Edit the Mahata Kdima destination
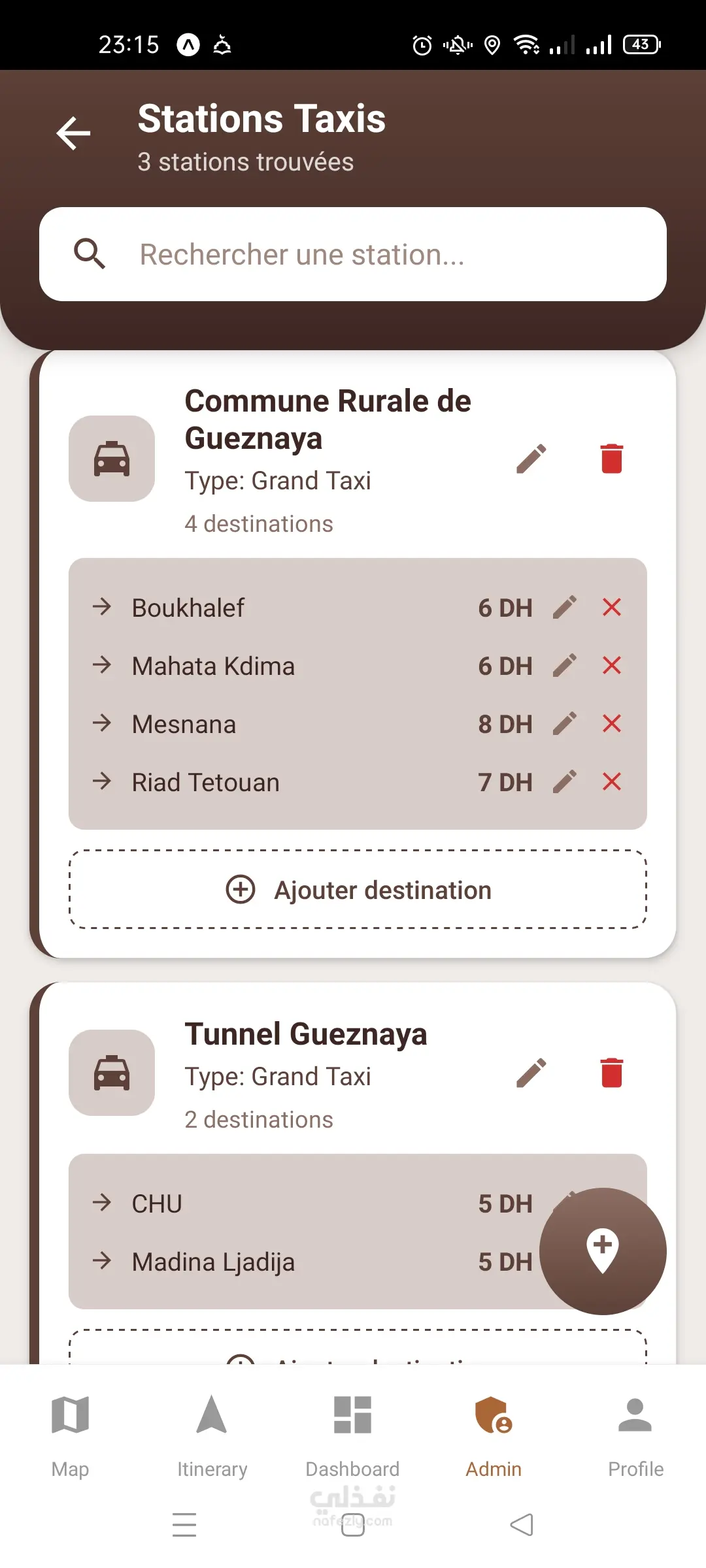The image size is (706, 1568). (565, 666)
